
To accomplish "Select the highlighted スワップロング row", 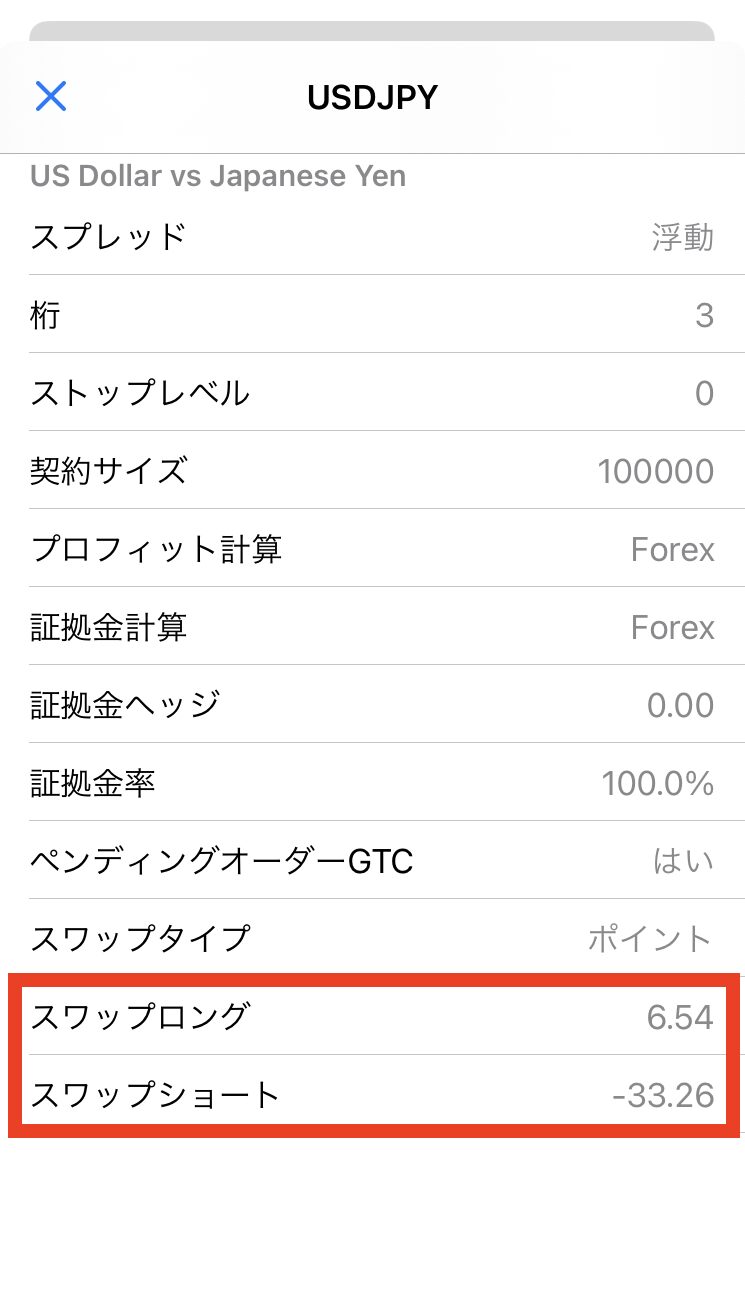I will (x=372, y=1017).
